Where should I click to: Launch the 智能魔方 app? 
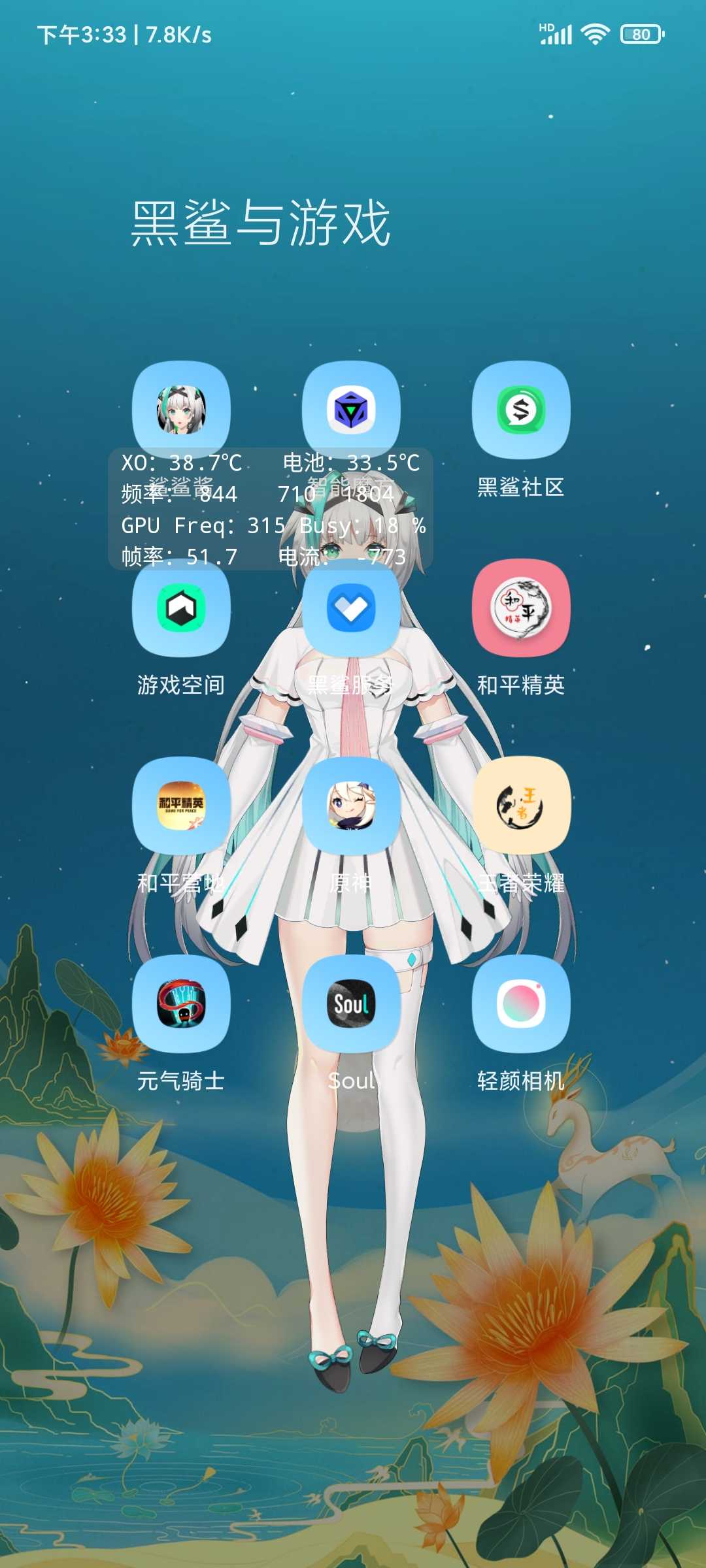pyautogui.click(x=351, y=410)
